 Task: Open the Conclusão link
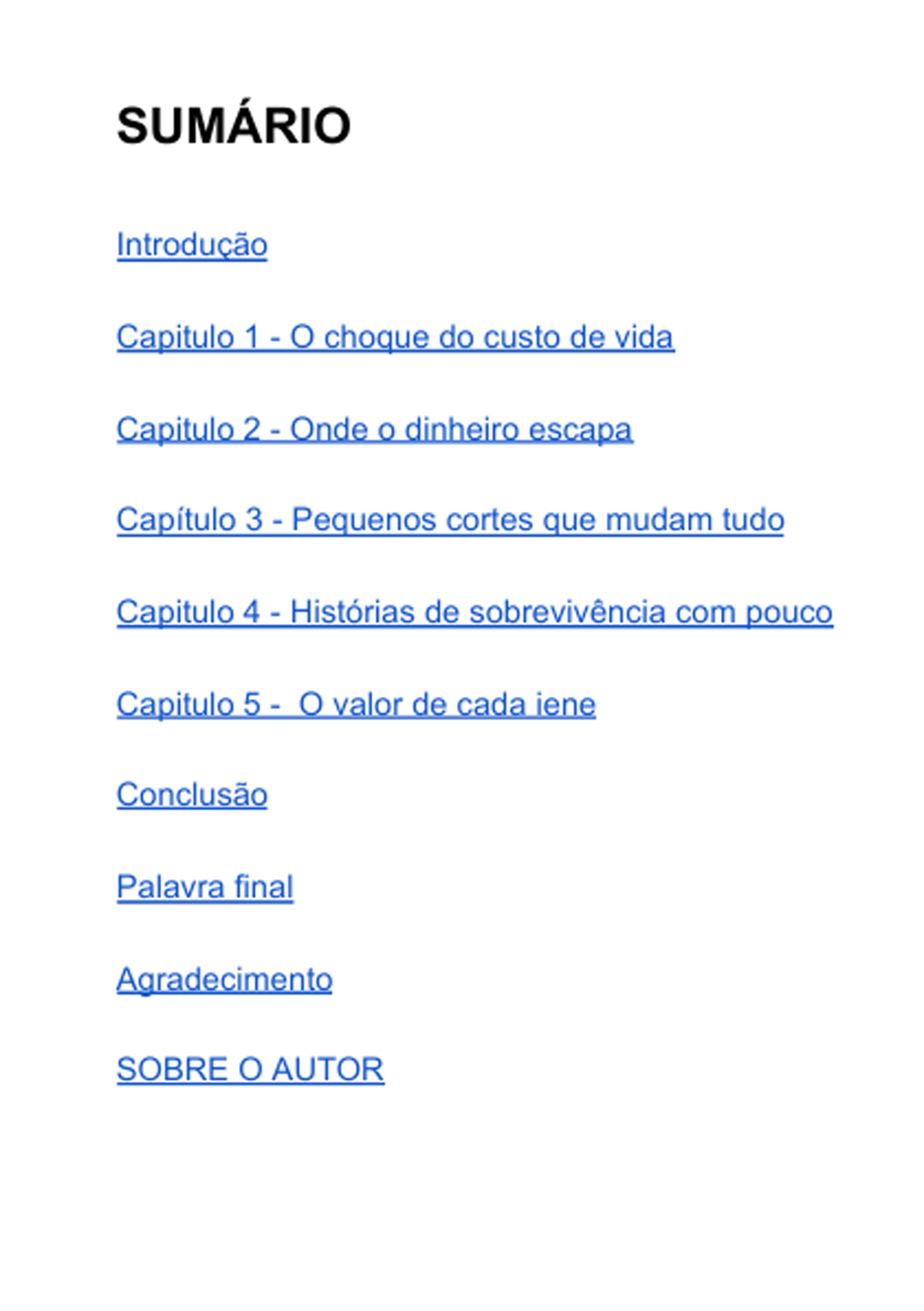click(x=192, y=795)
